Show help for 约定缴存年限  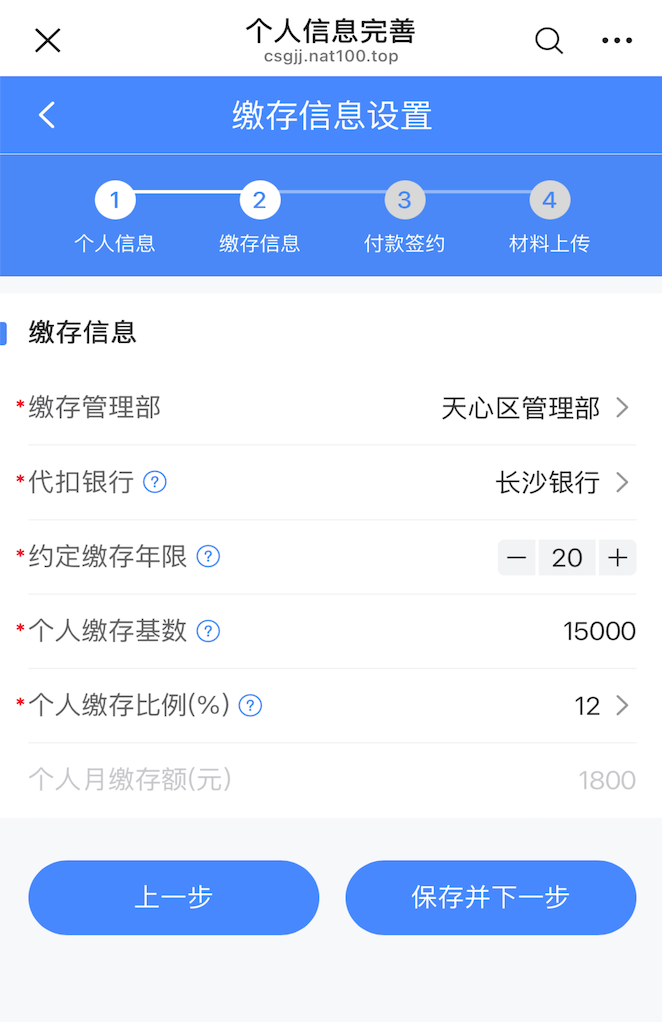click(209, 557)
